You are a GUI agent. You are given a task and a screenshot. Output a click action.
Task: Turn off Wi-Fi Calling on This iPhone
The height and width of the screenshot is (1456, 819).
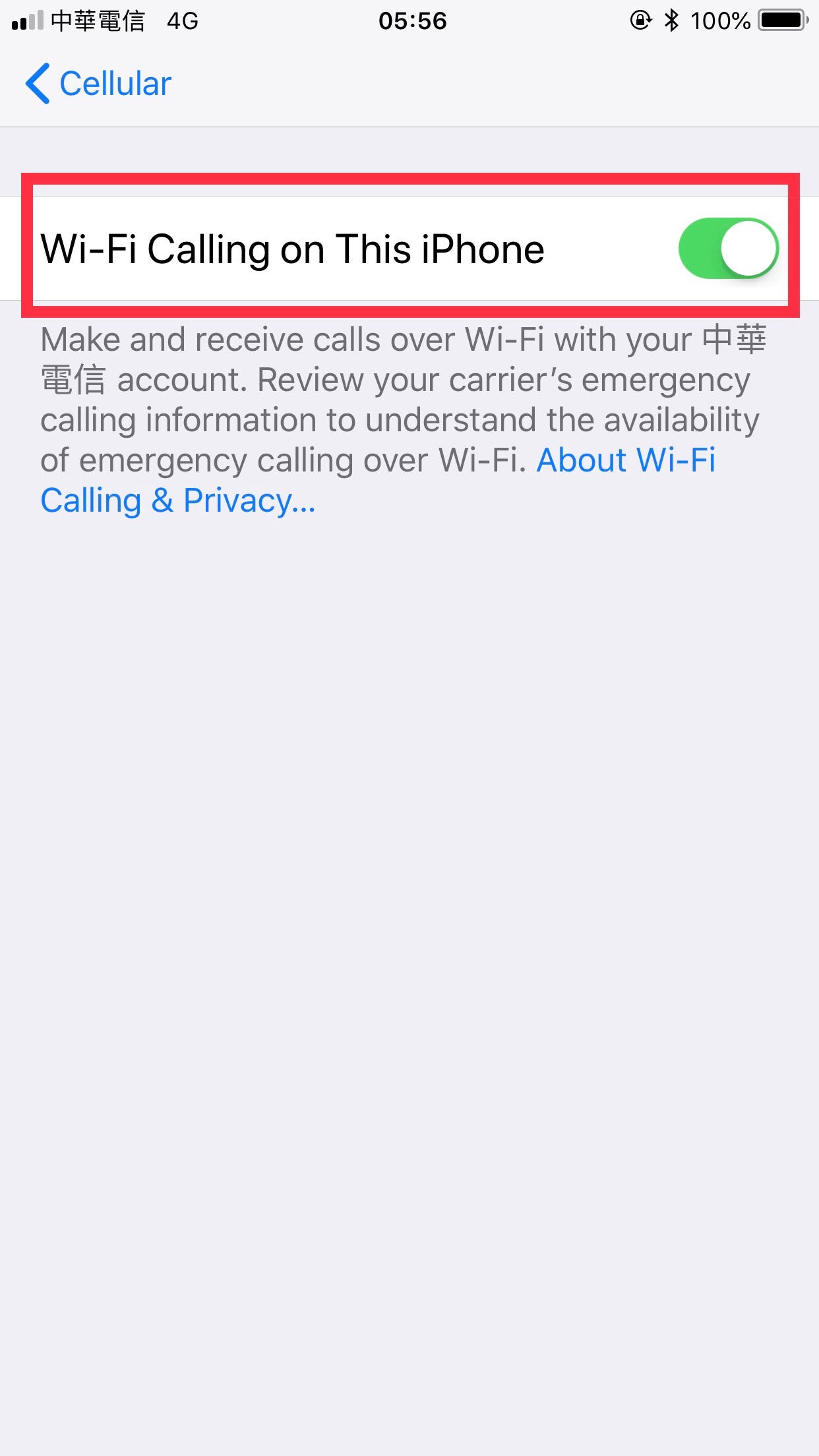coord(729,249)
